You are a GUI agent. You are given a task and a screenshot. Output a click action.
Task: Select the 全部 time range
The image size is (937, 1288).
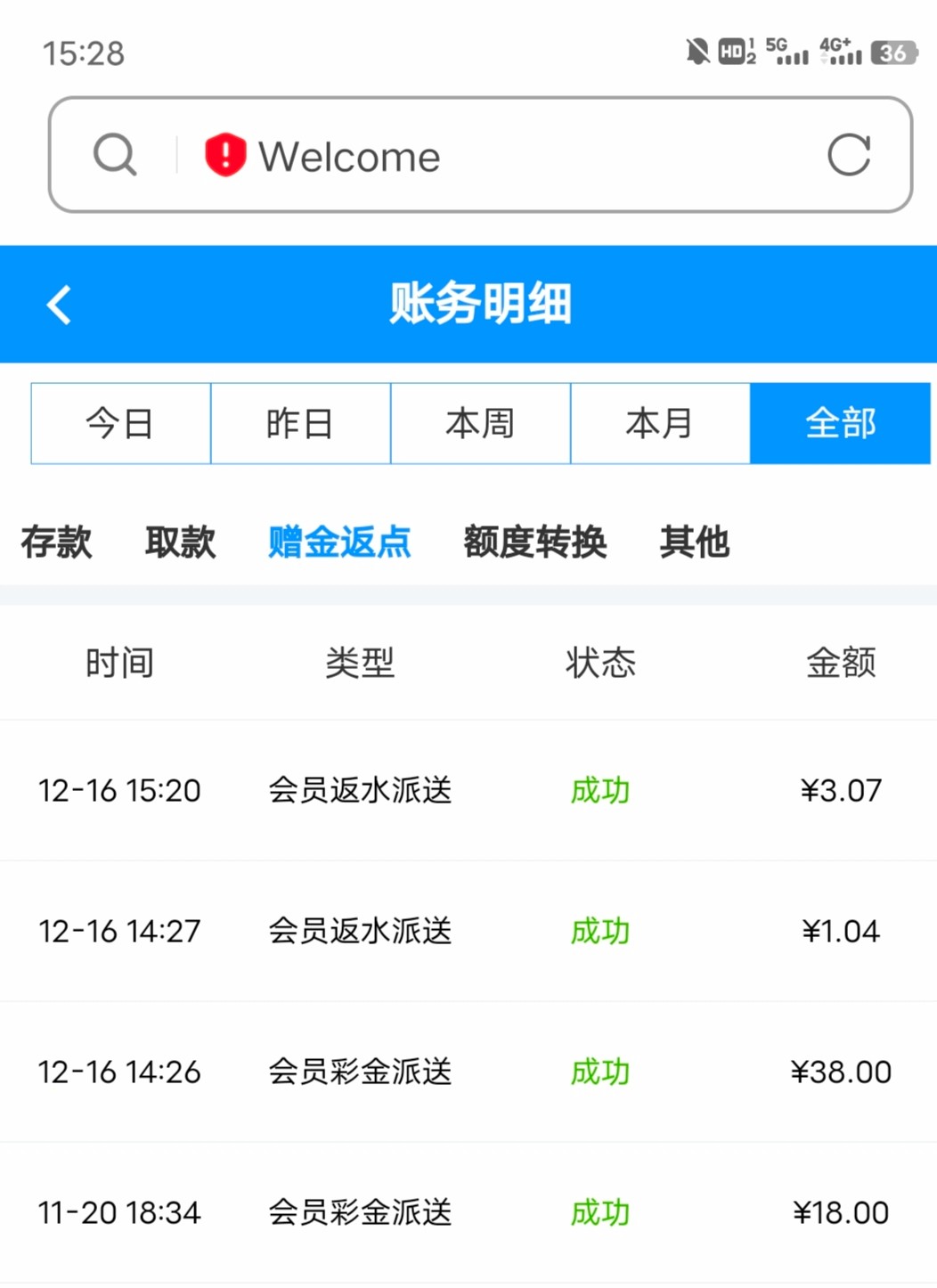tap(840, 423)
